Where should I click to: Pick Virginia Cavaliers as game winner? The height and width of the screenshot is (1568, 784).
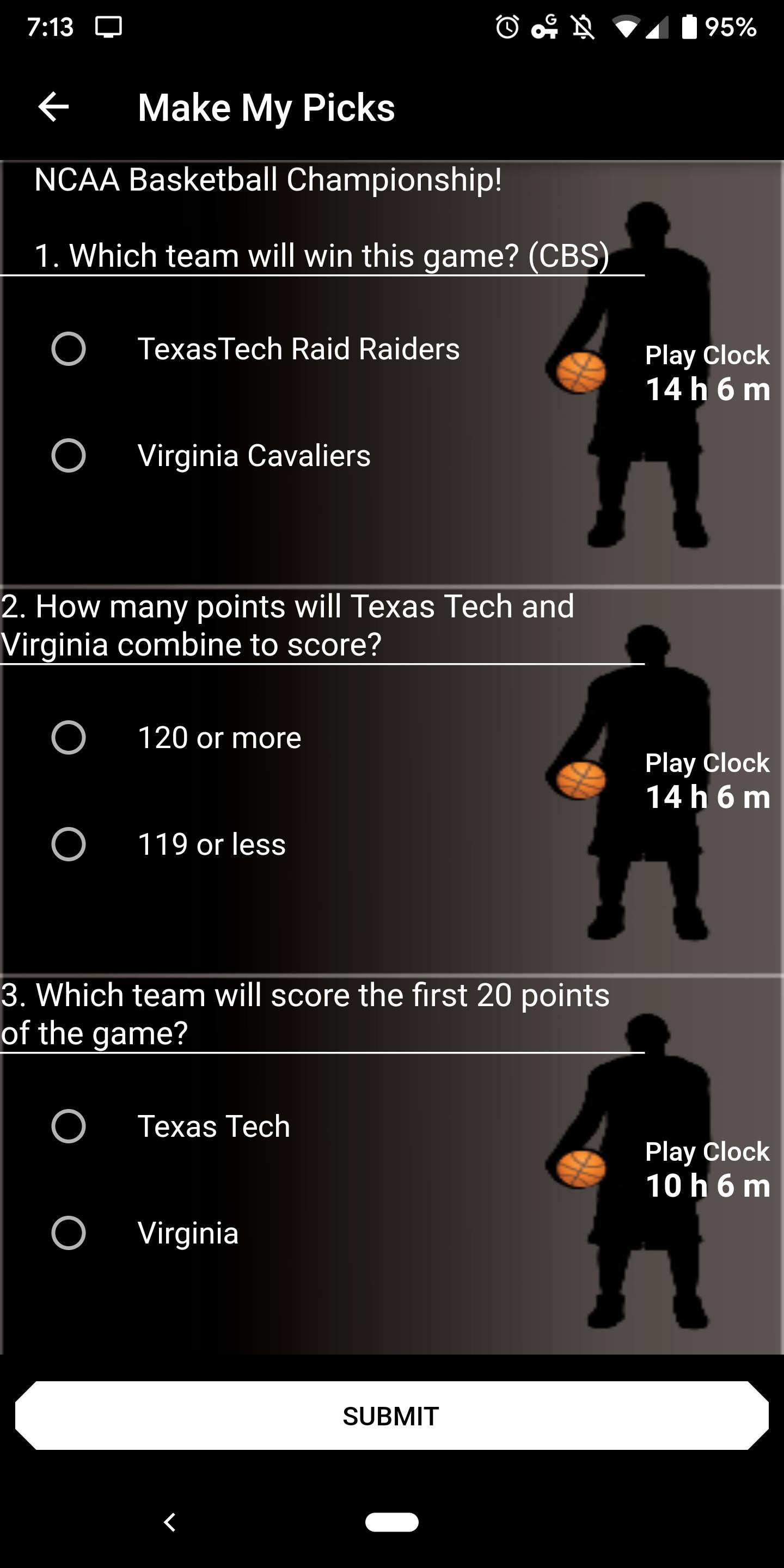pyautogui.click(x=68, y=455)
